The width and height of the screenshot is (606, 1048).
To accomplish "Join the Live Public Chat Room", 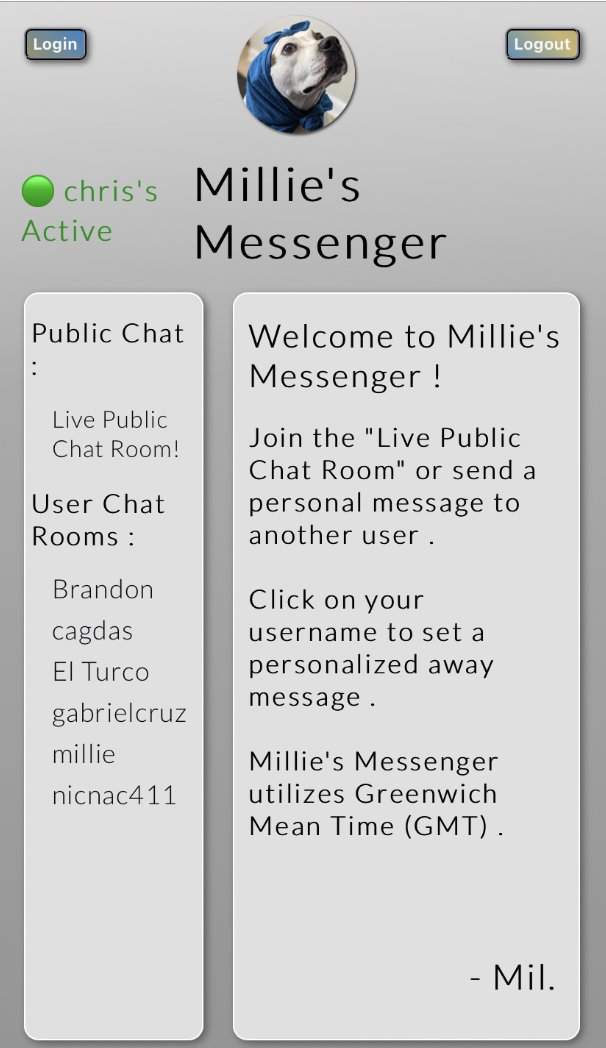I will (x=115, y=434).
